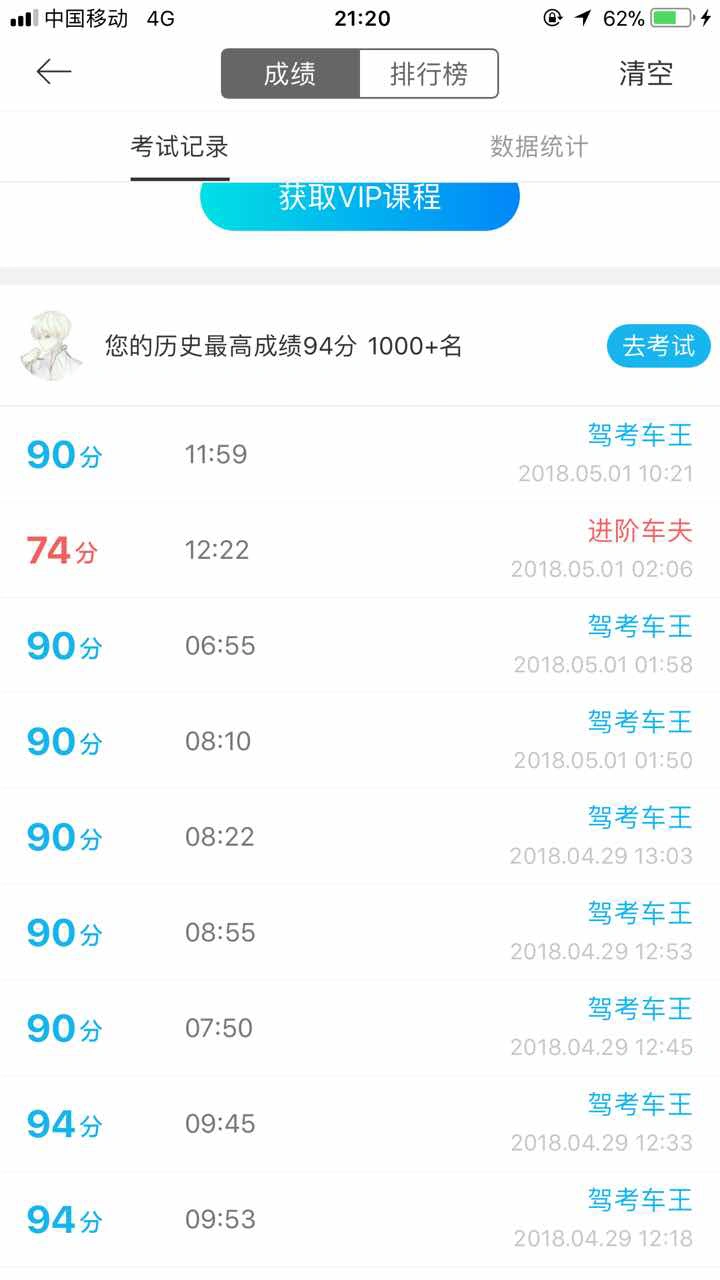The width and height of the screenshot is (720, 1280).
Task: View the record dated 2018.05.01 01:58
Action: (x=360, y=645)
